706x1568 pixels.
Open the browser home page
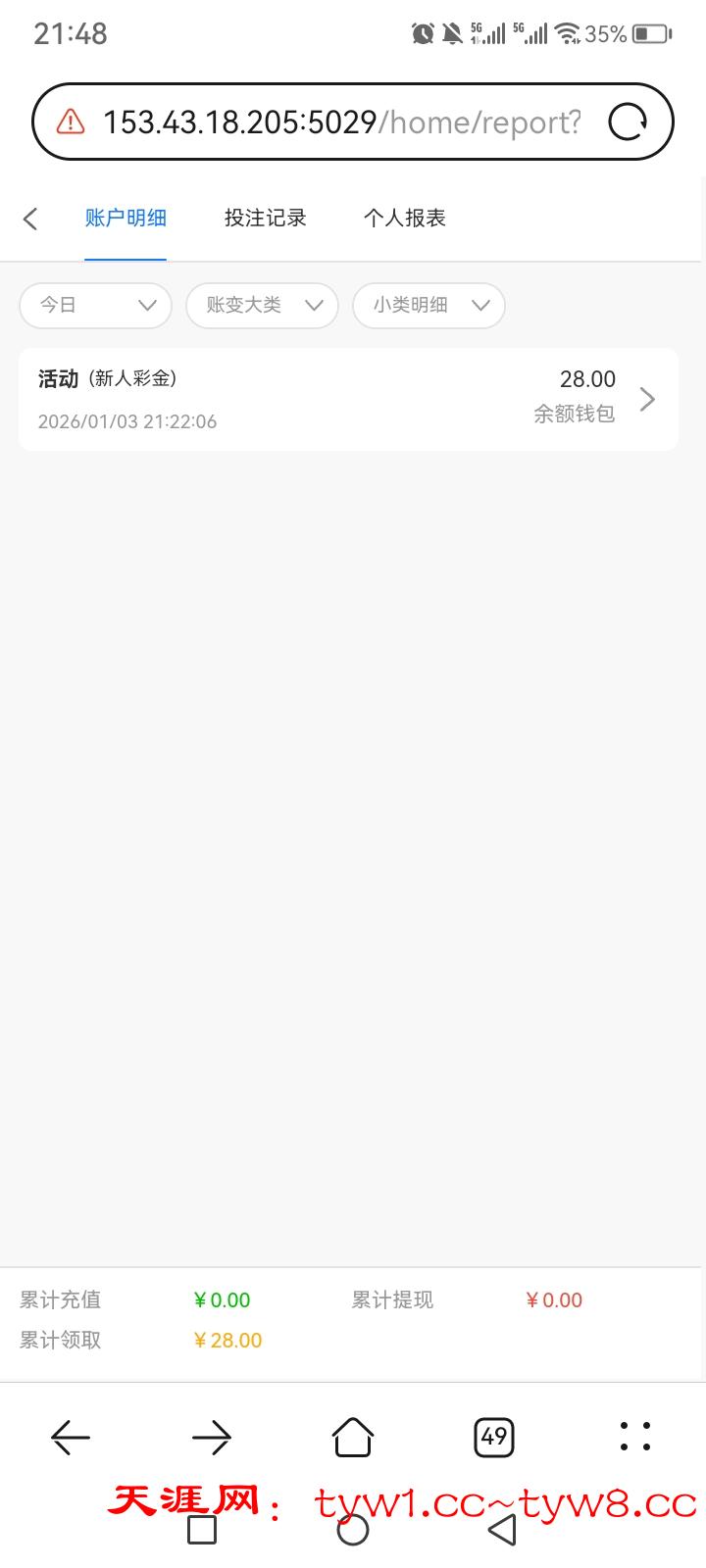pos(353,1437)
